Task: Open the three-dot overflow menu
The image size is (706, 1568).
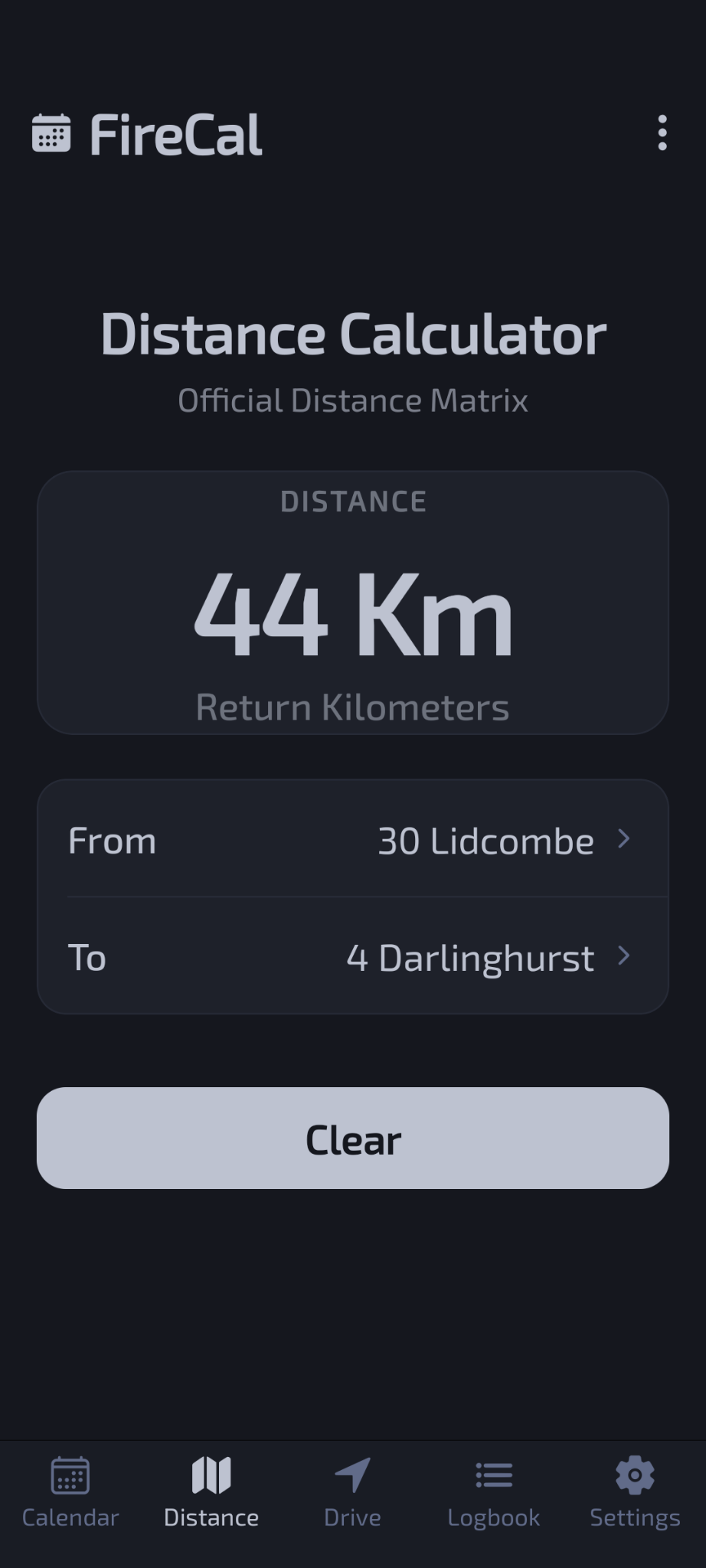Action: 662,133
